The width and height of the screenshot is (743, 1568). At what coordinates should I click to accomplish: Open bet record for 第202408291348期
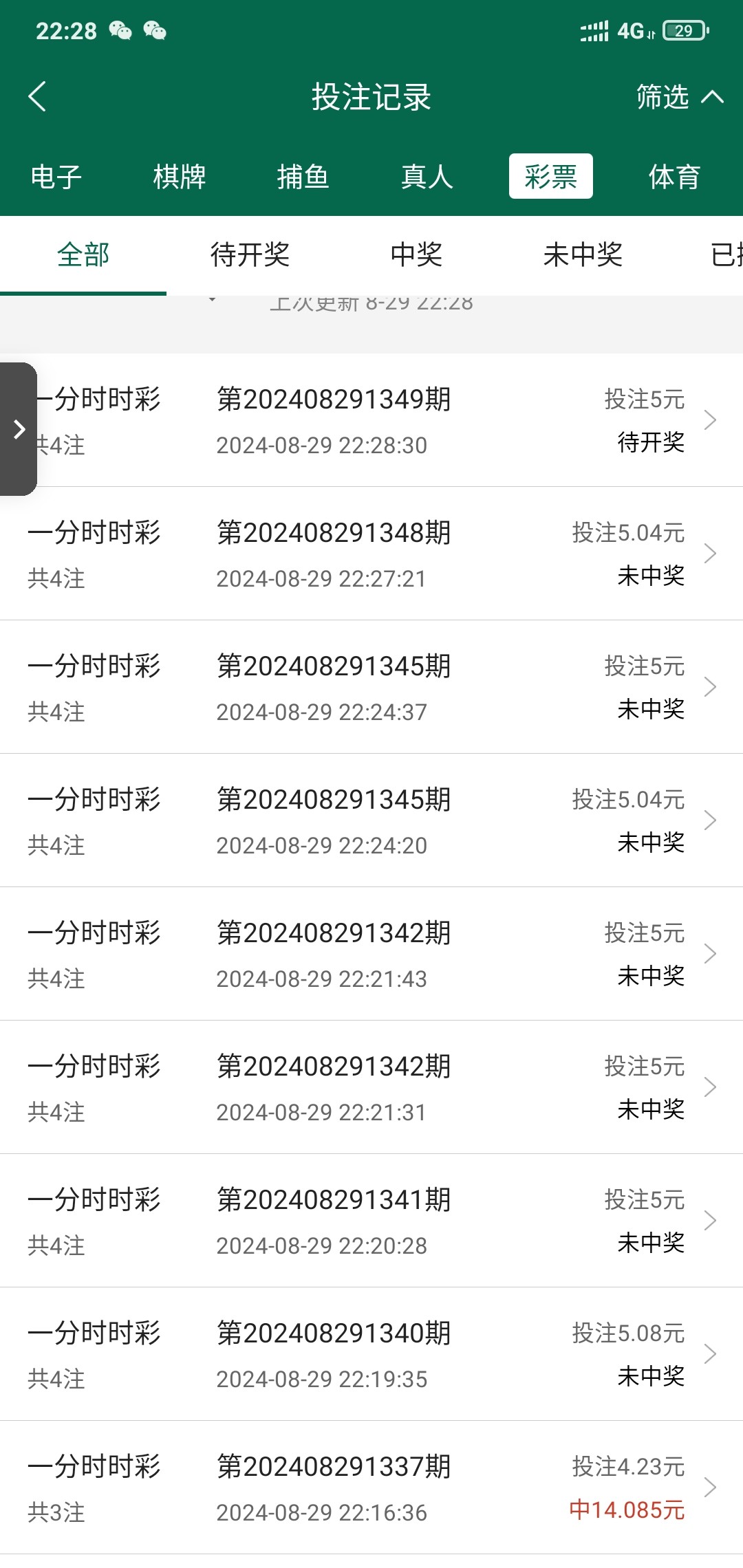(371, 554)
